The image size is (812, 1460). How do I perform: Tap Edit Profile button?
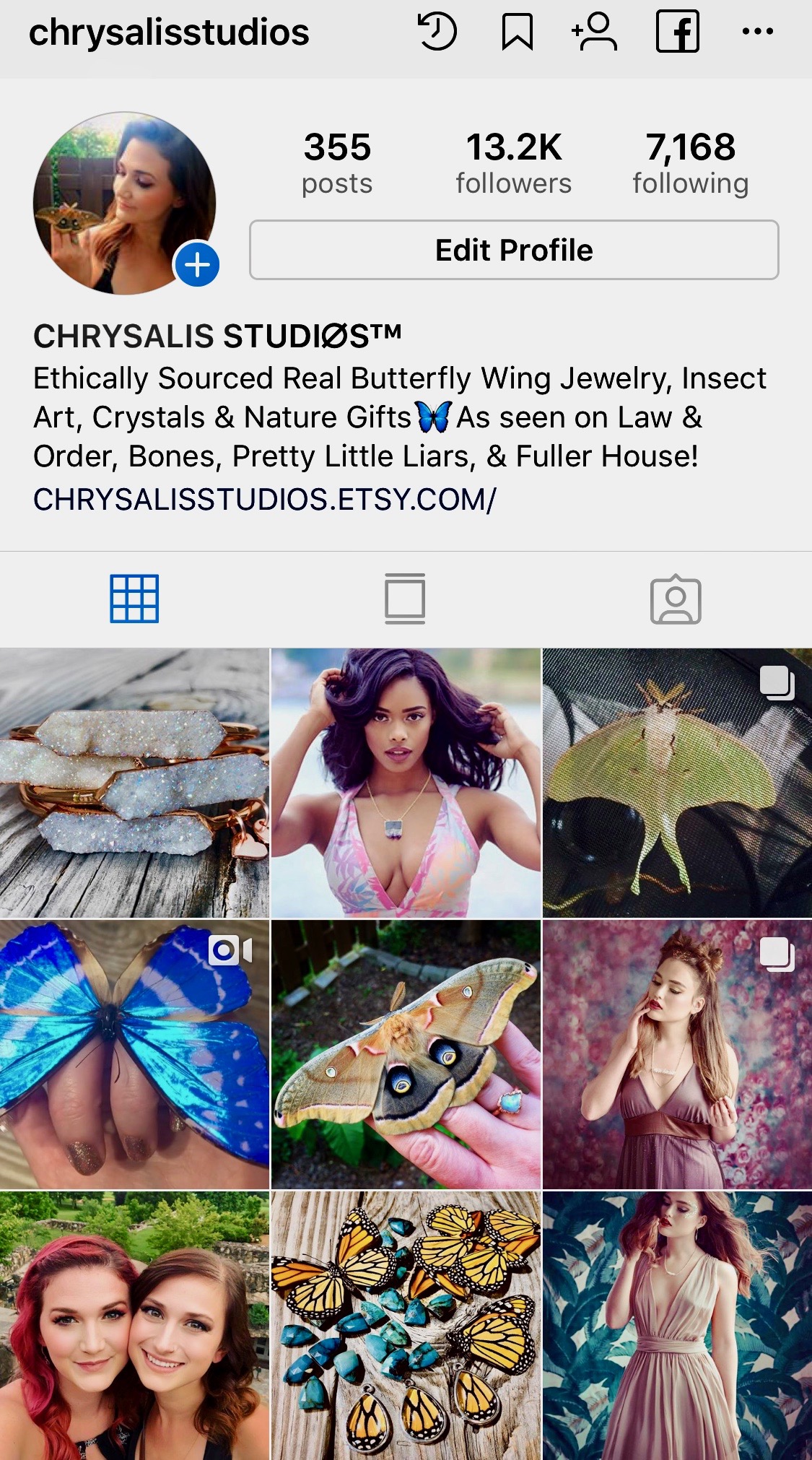tap(514, 250)
